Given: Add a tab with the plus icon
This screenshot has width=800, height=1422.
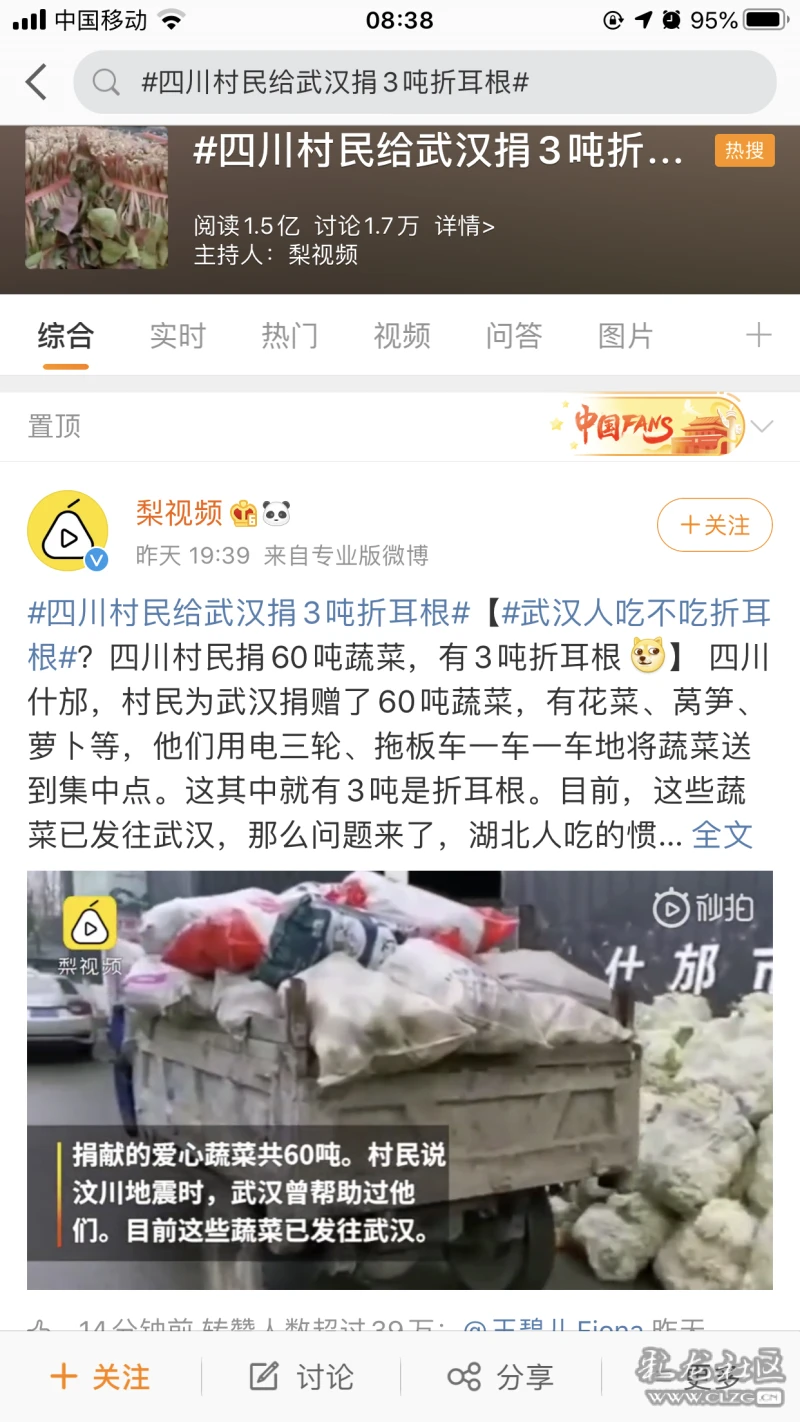Looking at the screenshot, I should point(759,336).
